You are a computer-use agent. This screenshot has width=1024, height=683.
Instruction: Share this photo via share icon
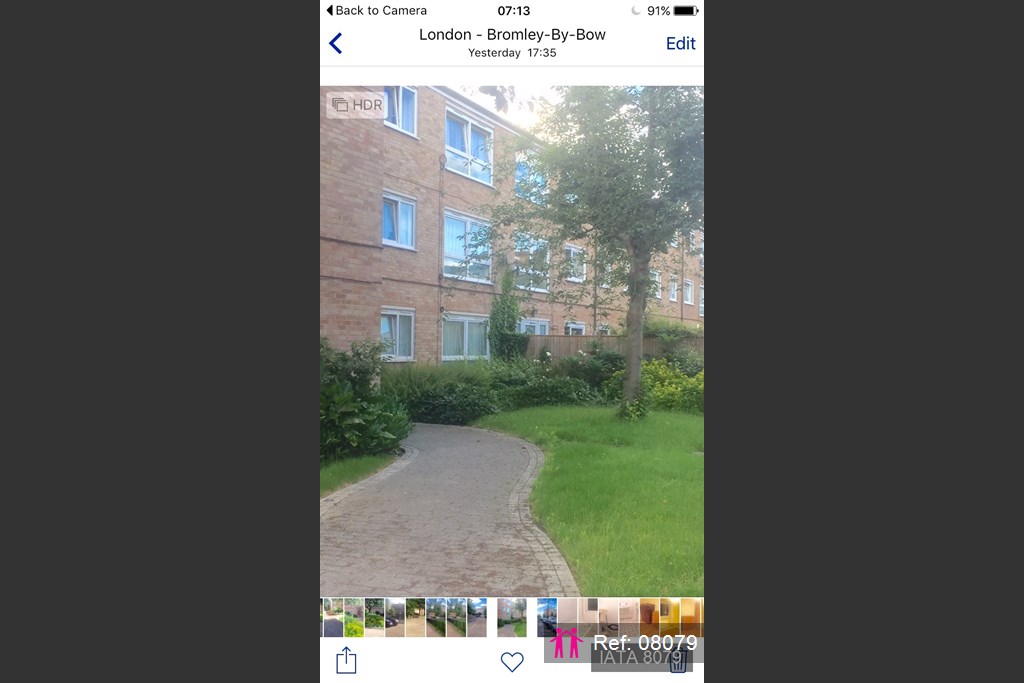point(346,660)
